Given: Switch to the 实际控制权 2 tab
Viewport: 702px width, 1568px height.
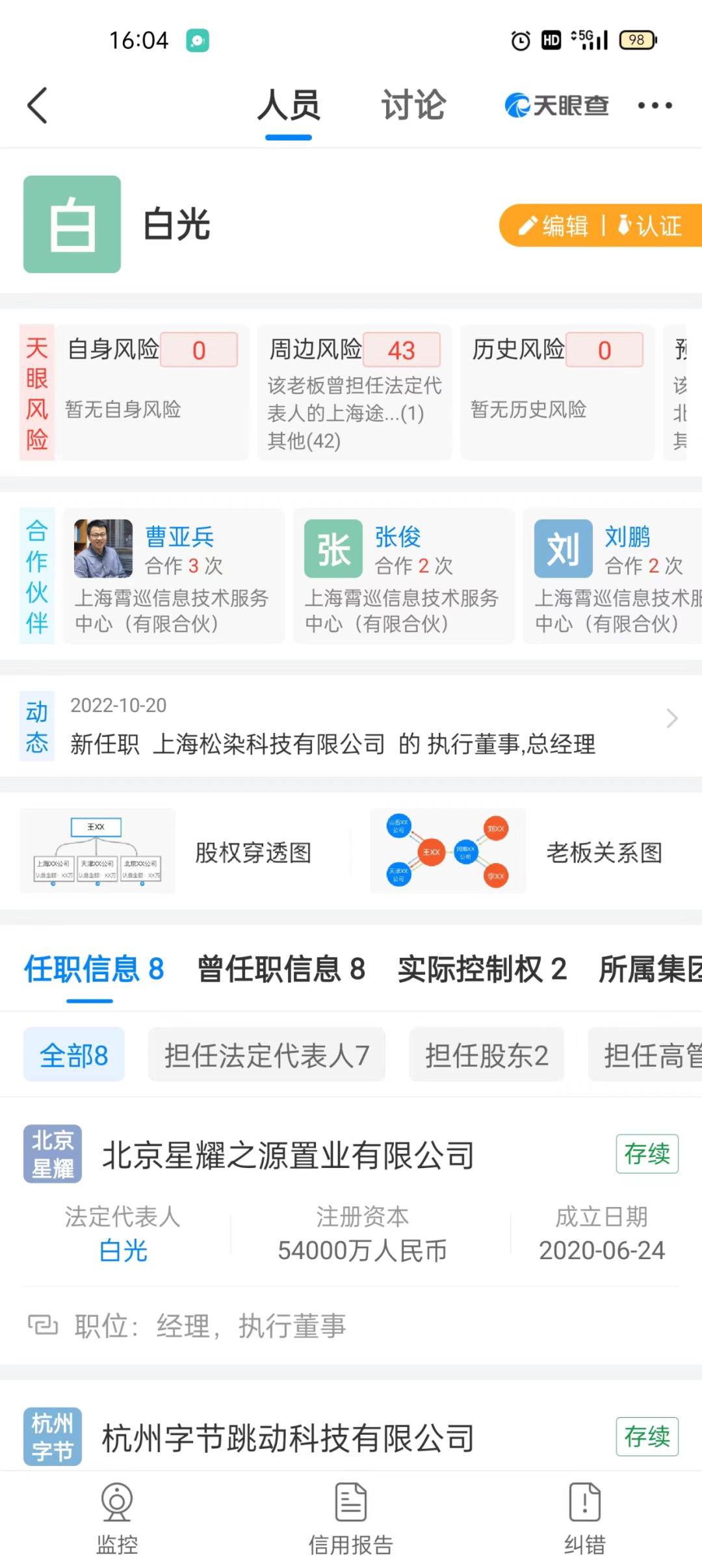Looking at the screenshot, I should pos(482,970).
